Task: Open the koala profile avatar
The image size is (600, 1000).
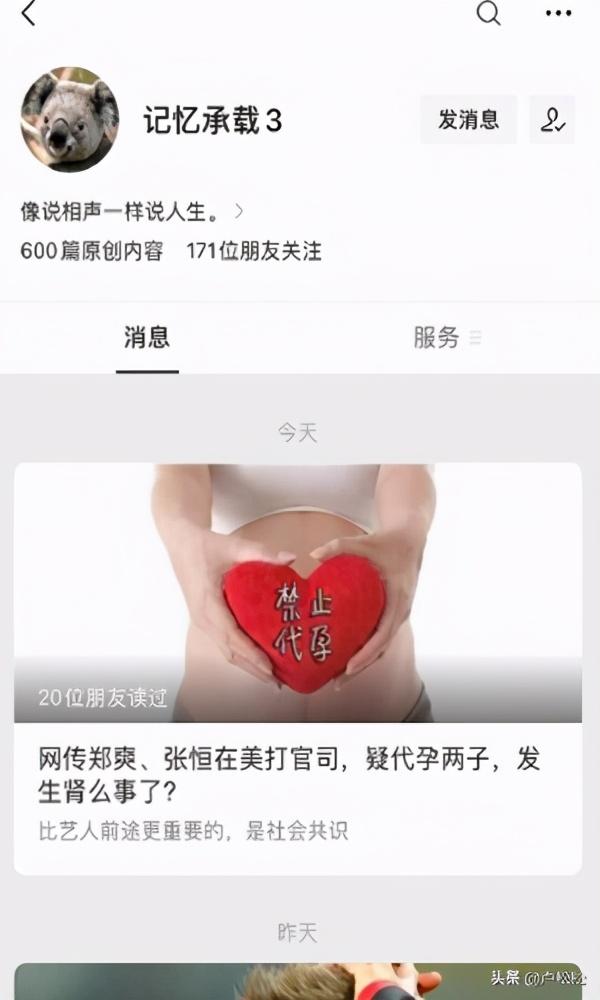Action: click(69, 120)
